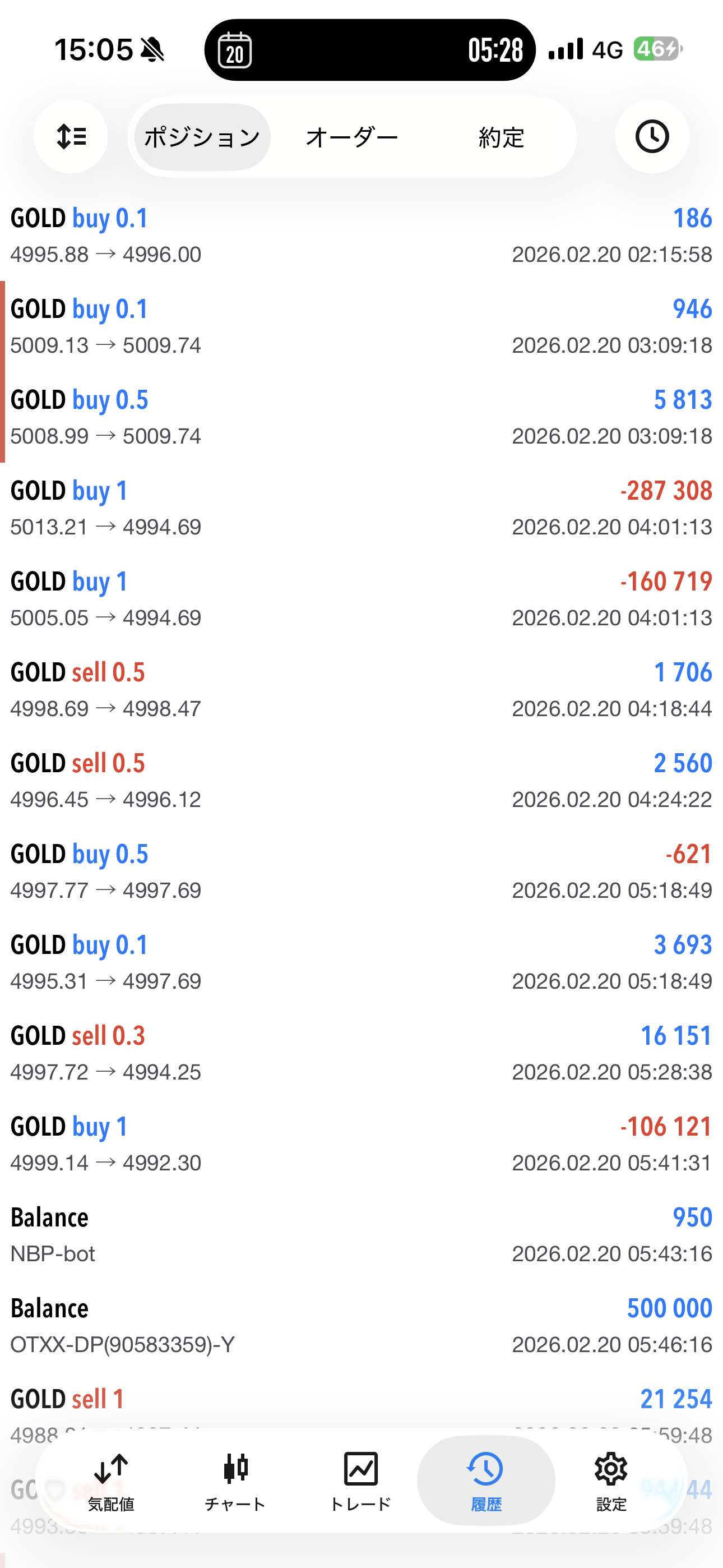Screen dimensions: 723x1568
Task: Open the 設定 tab
Action: coord(611,1482)
